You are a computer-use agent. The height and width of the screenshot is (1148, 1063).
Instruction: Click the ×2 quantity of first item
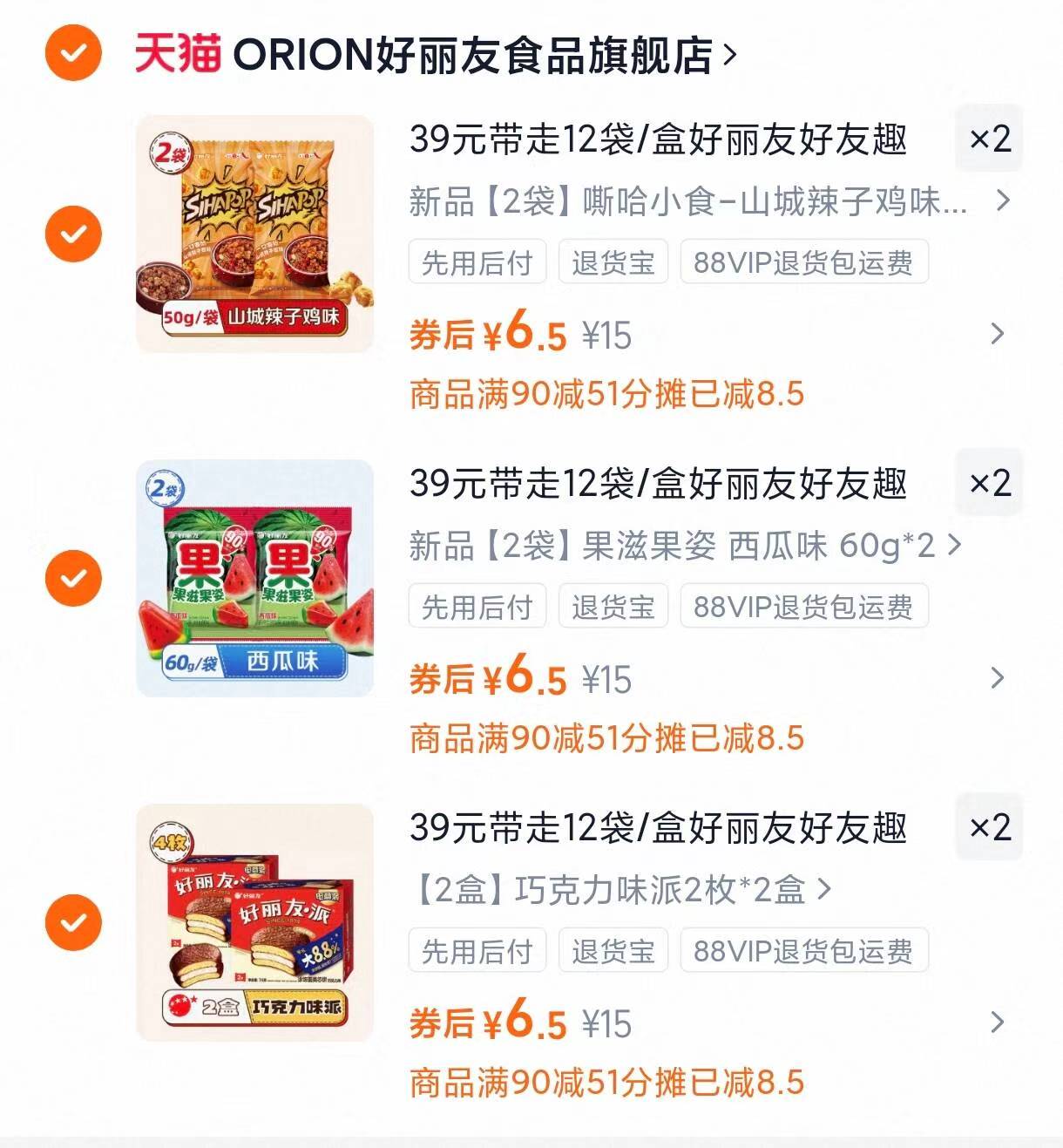(x=989, y=139)
